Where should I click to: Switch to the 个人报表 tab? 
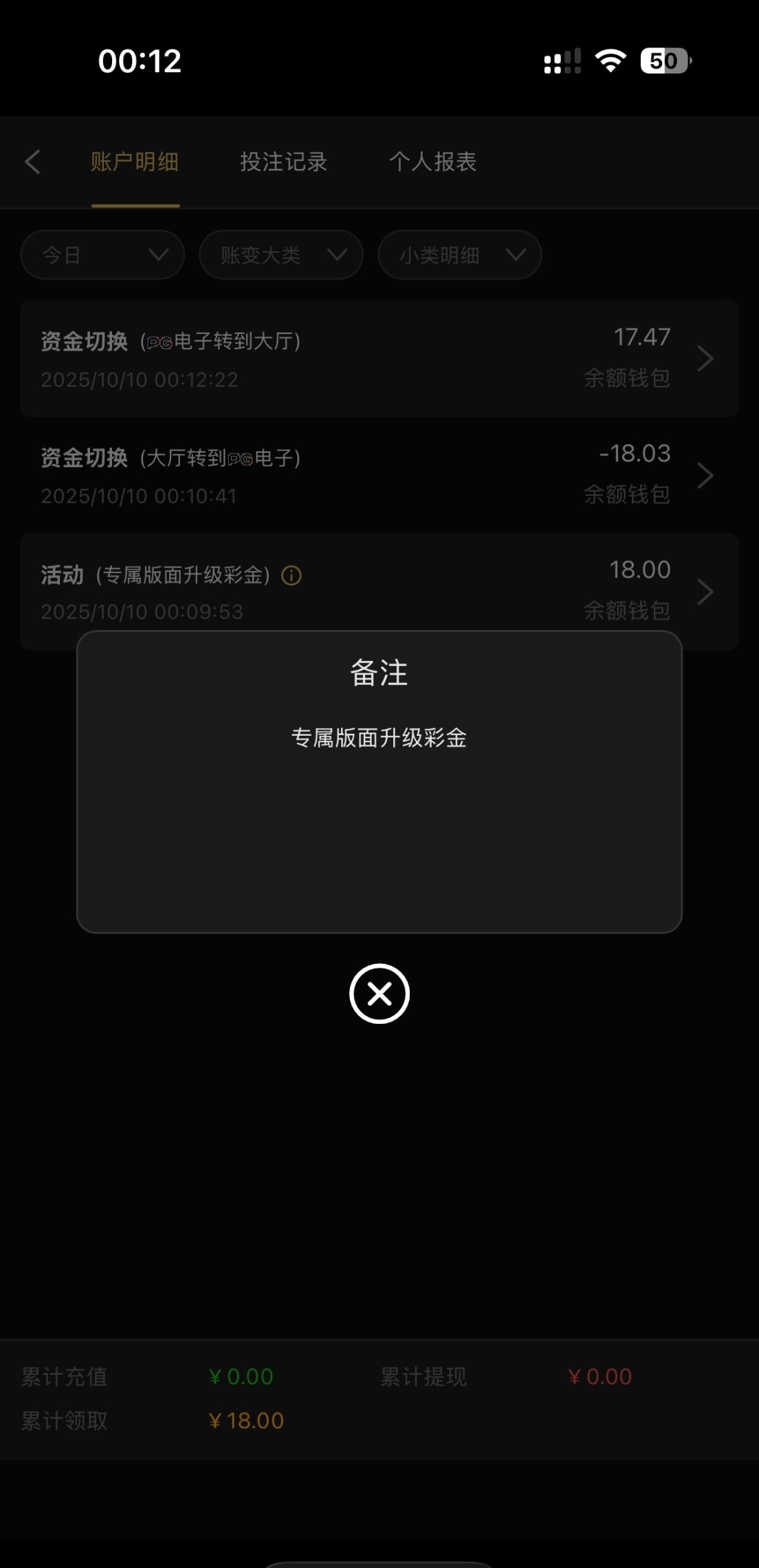(432, 162)
